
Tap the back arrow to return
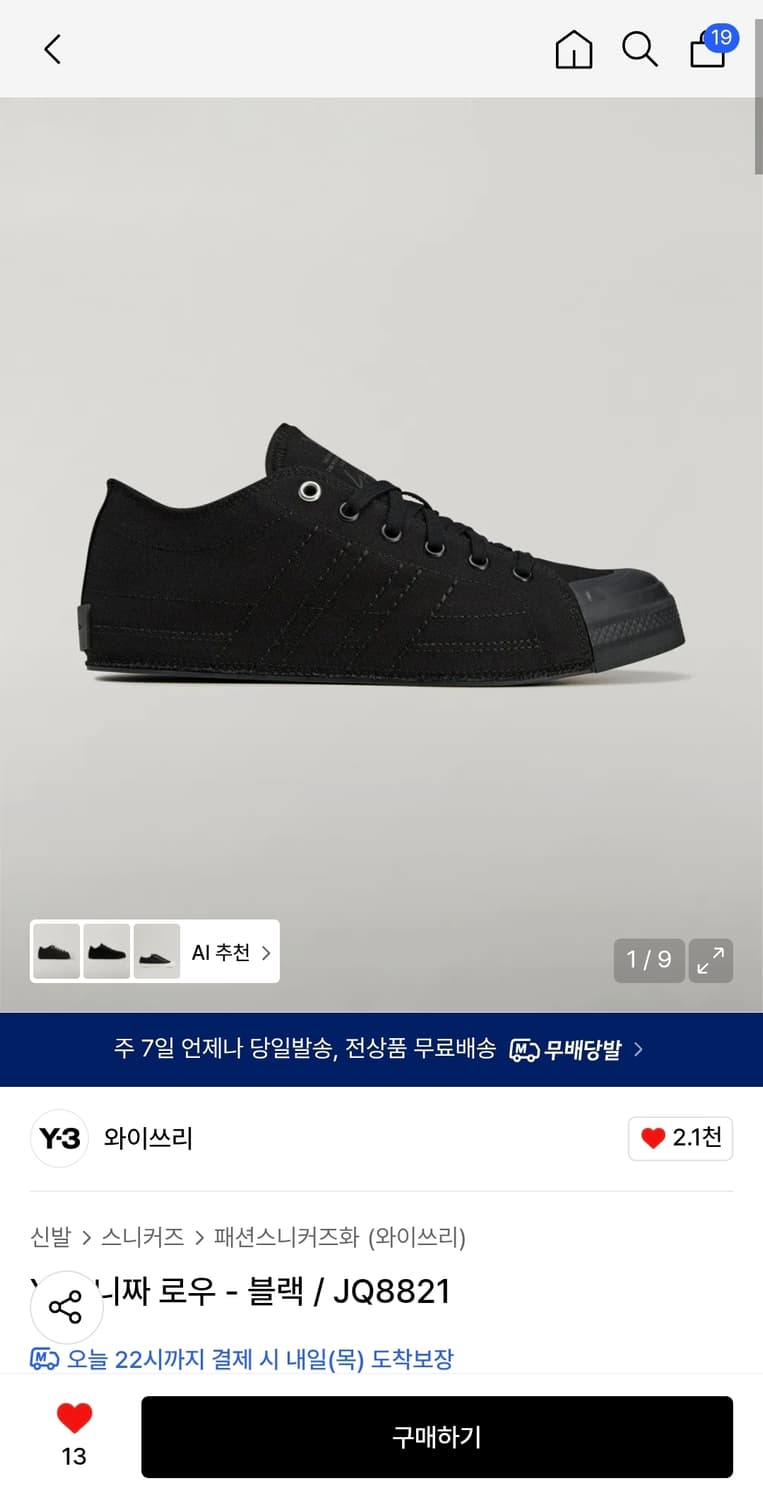point(52,49)
